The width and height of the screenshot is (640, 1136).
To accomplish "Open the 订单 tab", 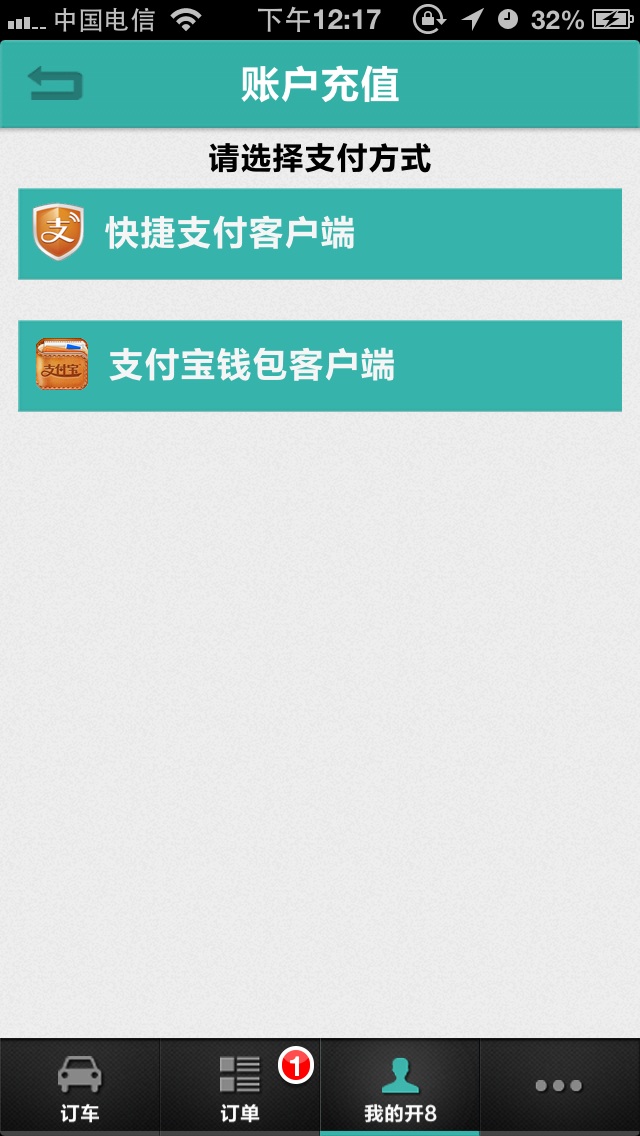I will pyautogui.click(x=240, y=1088).
